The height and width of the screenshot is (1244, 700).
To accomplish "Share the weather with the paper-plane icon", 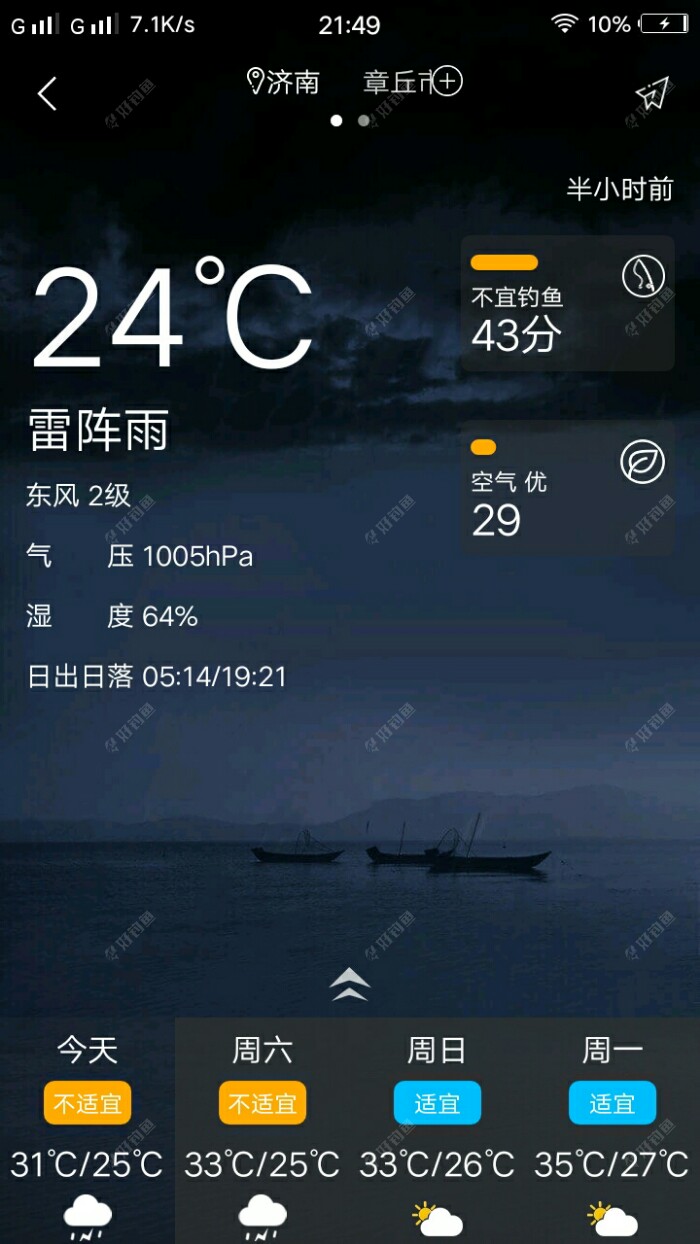I will (x=651, y=94).
